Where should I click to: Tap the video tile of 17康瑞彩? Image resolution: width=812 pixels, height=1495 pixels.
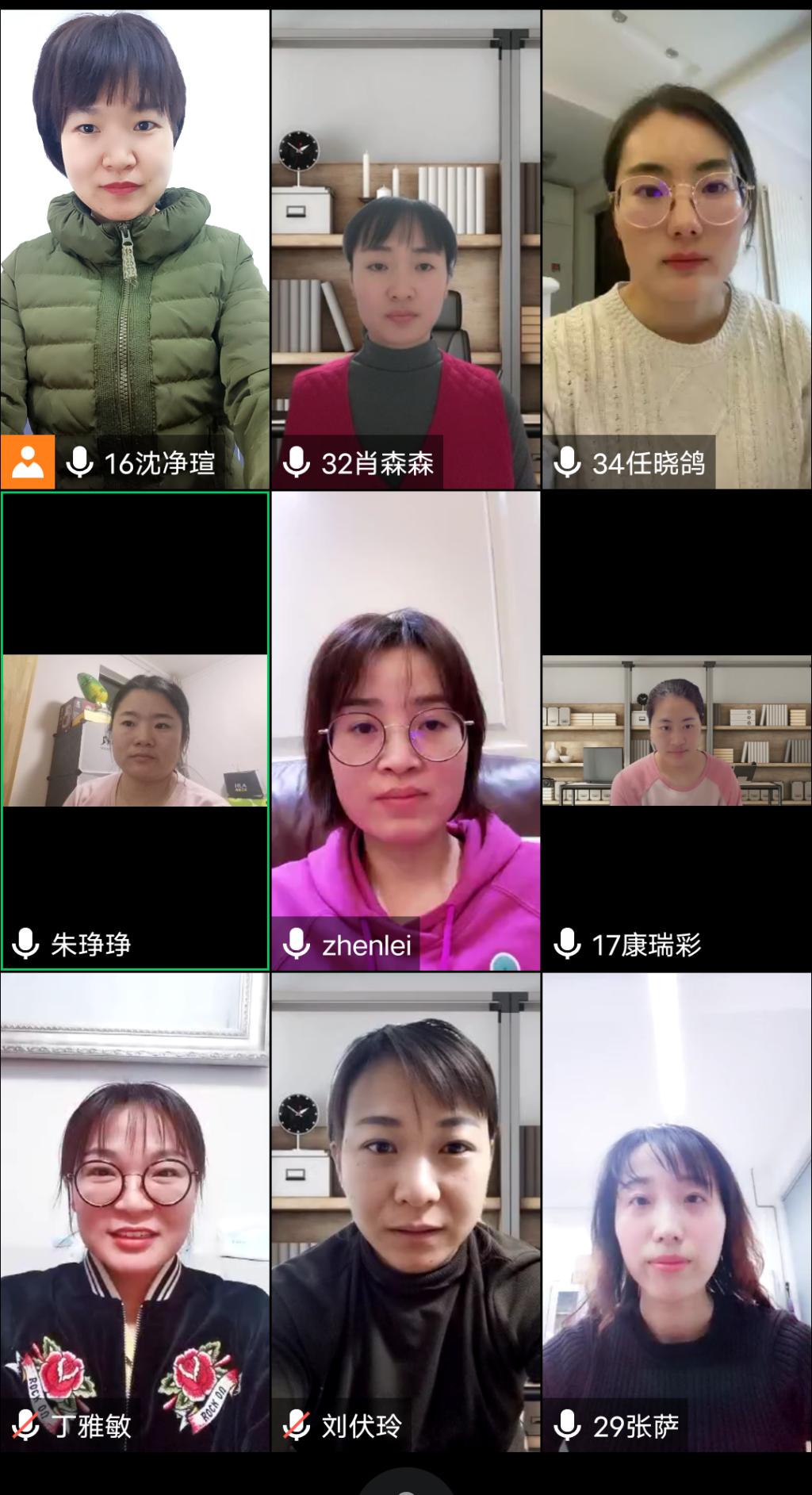point(676,730)
